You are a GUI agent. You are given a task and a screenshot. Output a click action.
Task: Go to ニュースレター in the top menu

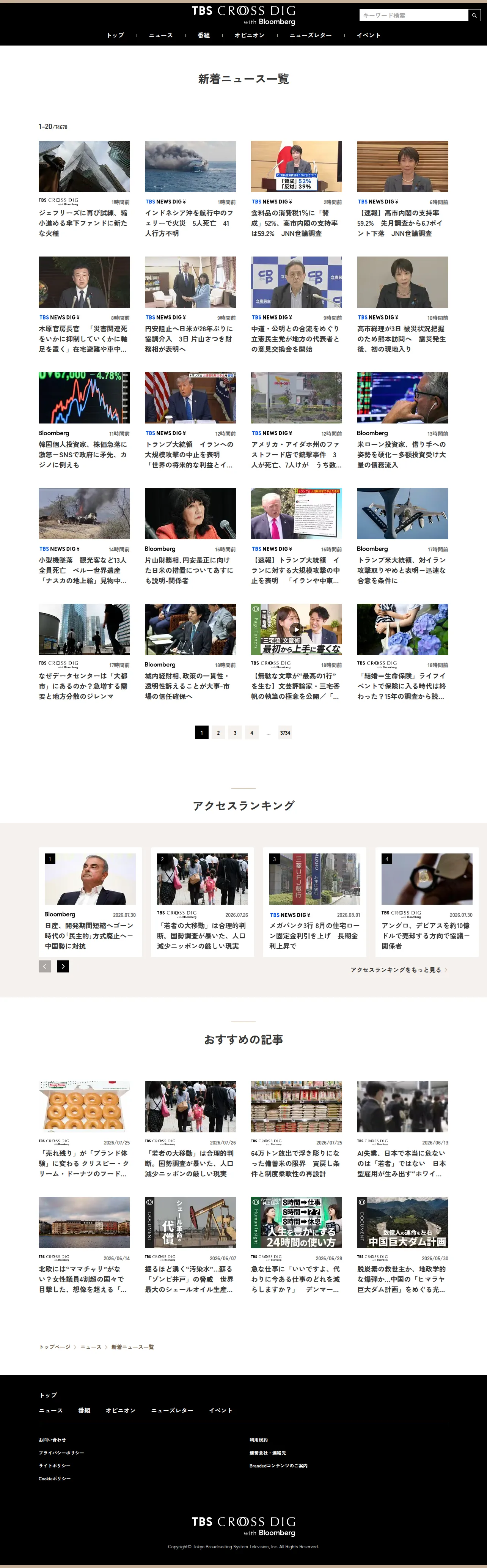[x=311, y=35]
